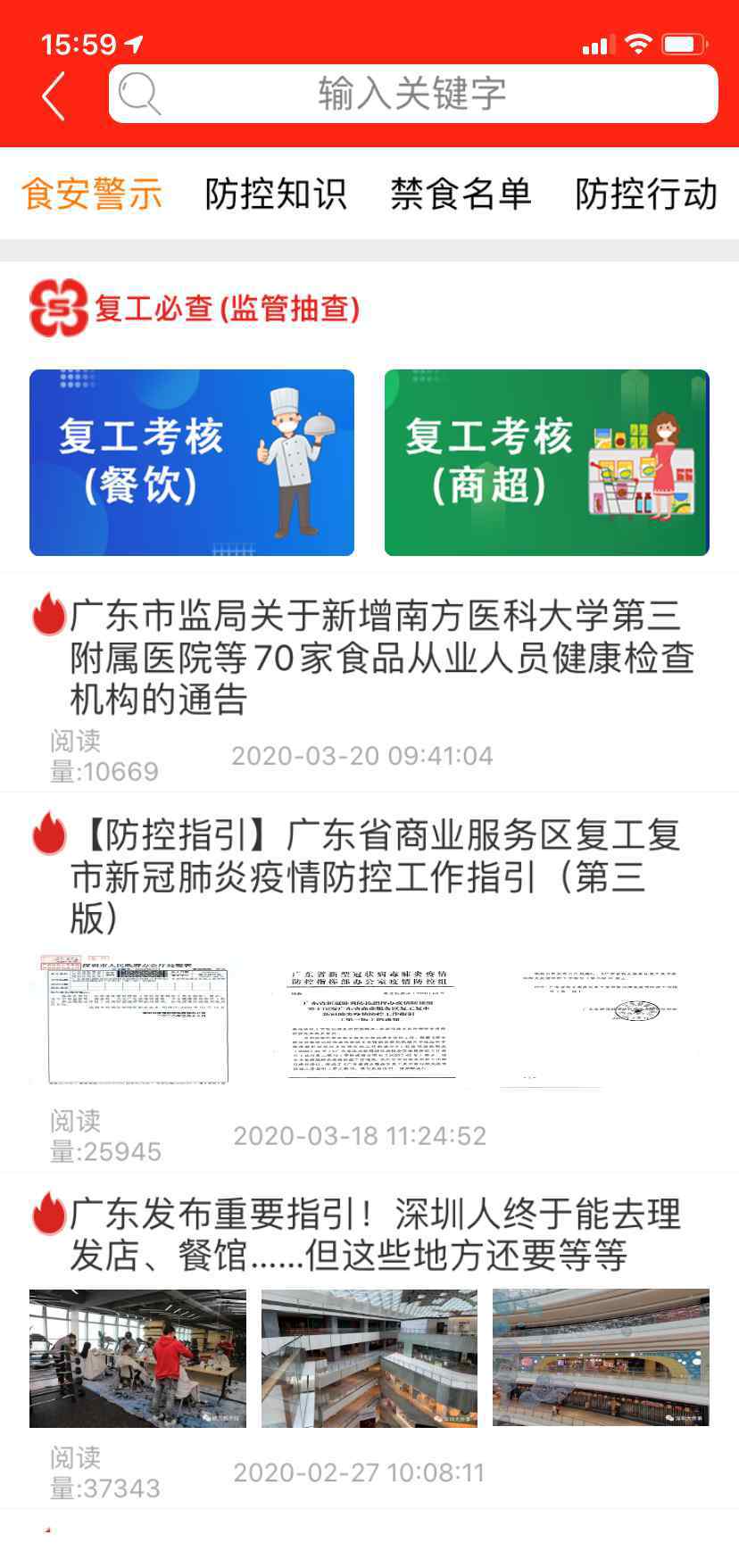Tap the 输入关键字 search field
This screenshot has height=1568, width=739.
tap(412, 94)
